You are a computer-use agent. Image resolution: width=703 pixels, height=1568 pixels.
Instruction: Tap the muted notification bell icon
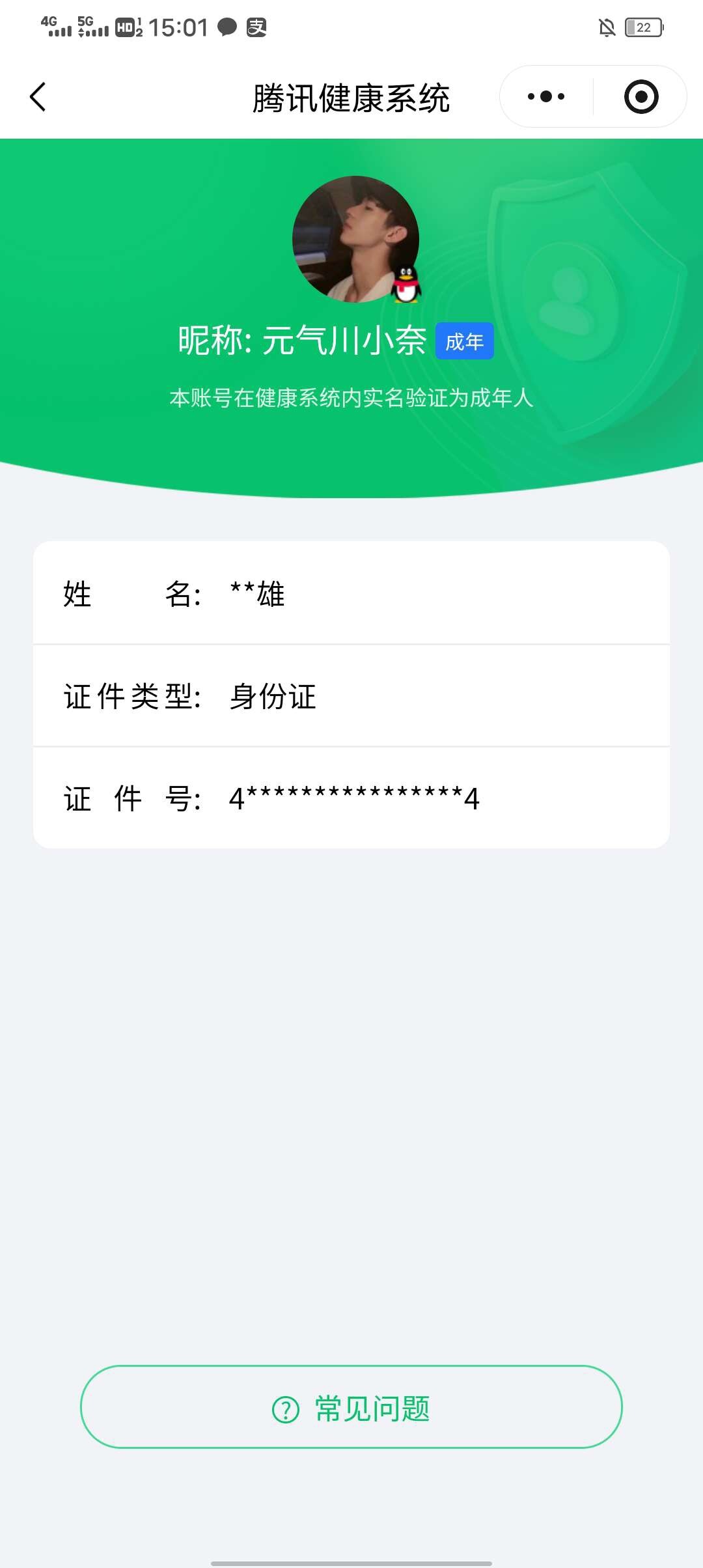(x=607, y=27)
